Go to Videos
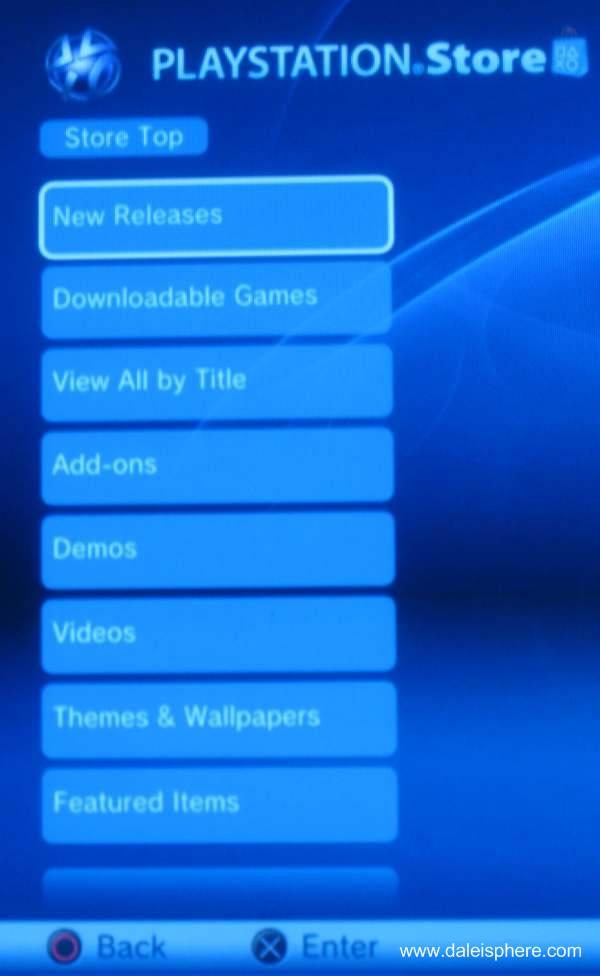Viewport: 600px width, 976px height. pyautogui.click(x=218, y=634)
